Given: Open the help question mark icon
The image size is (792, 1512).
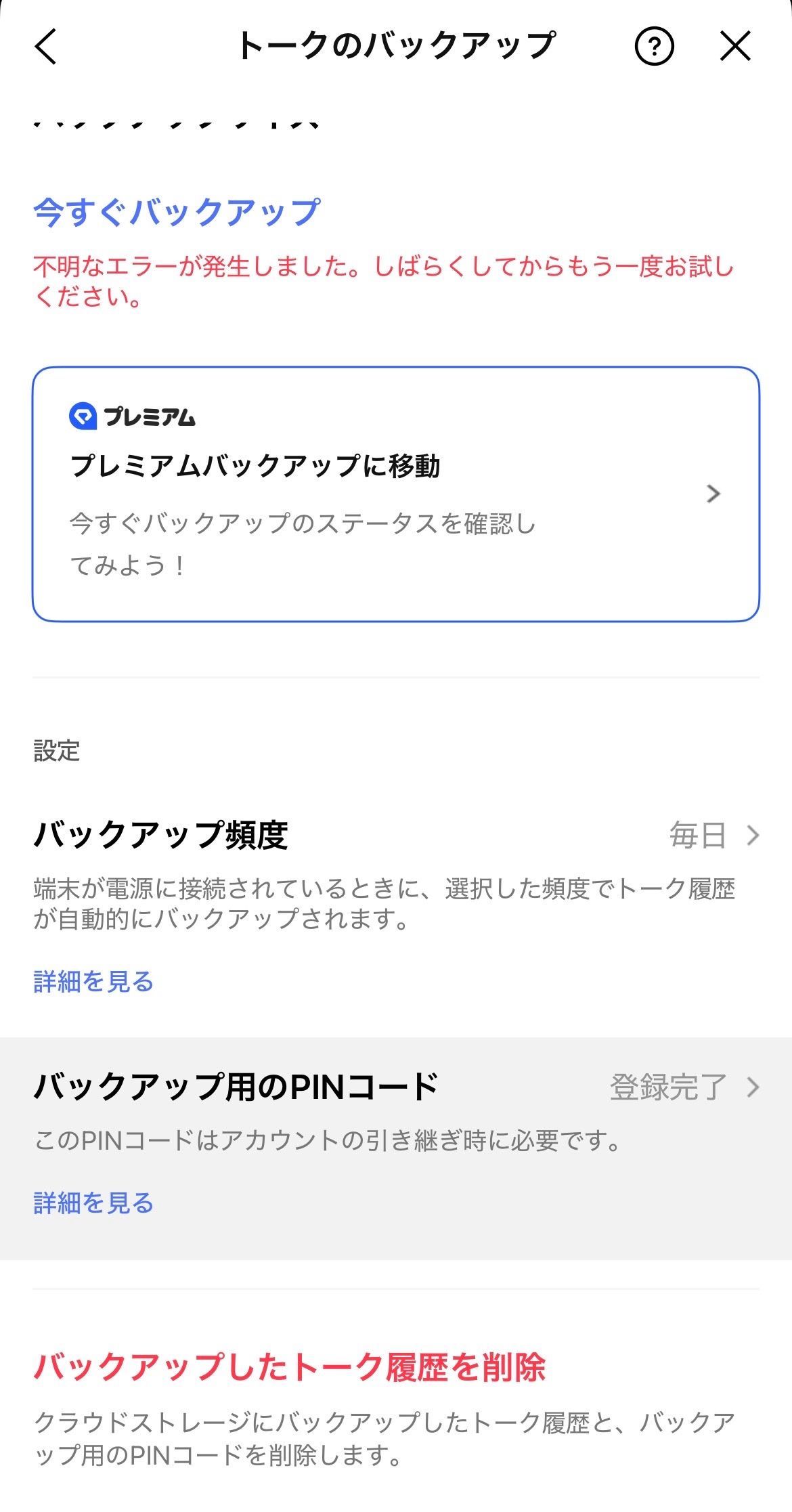Looking at the screenshot, I should 653,47.
